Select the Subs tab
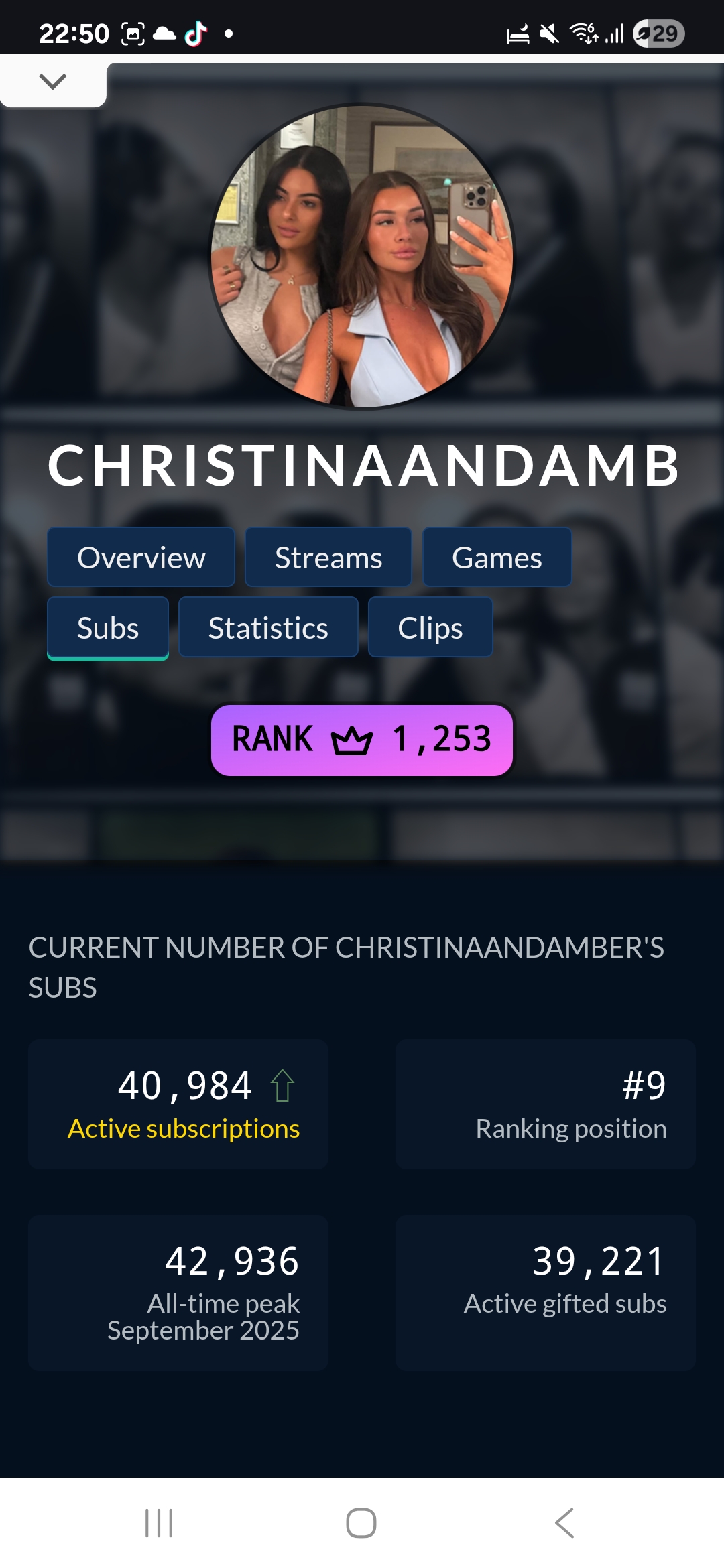The width and height of the screenshot is (724, 1568). tap(108, 628)
